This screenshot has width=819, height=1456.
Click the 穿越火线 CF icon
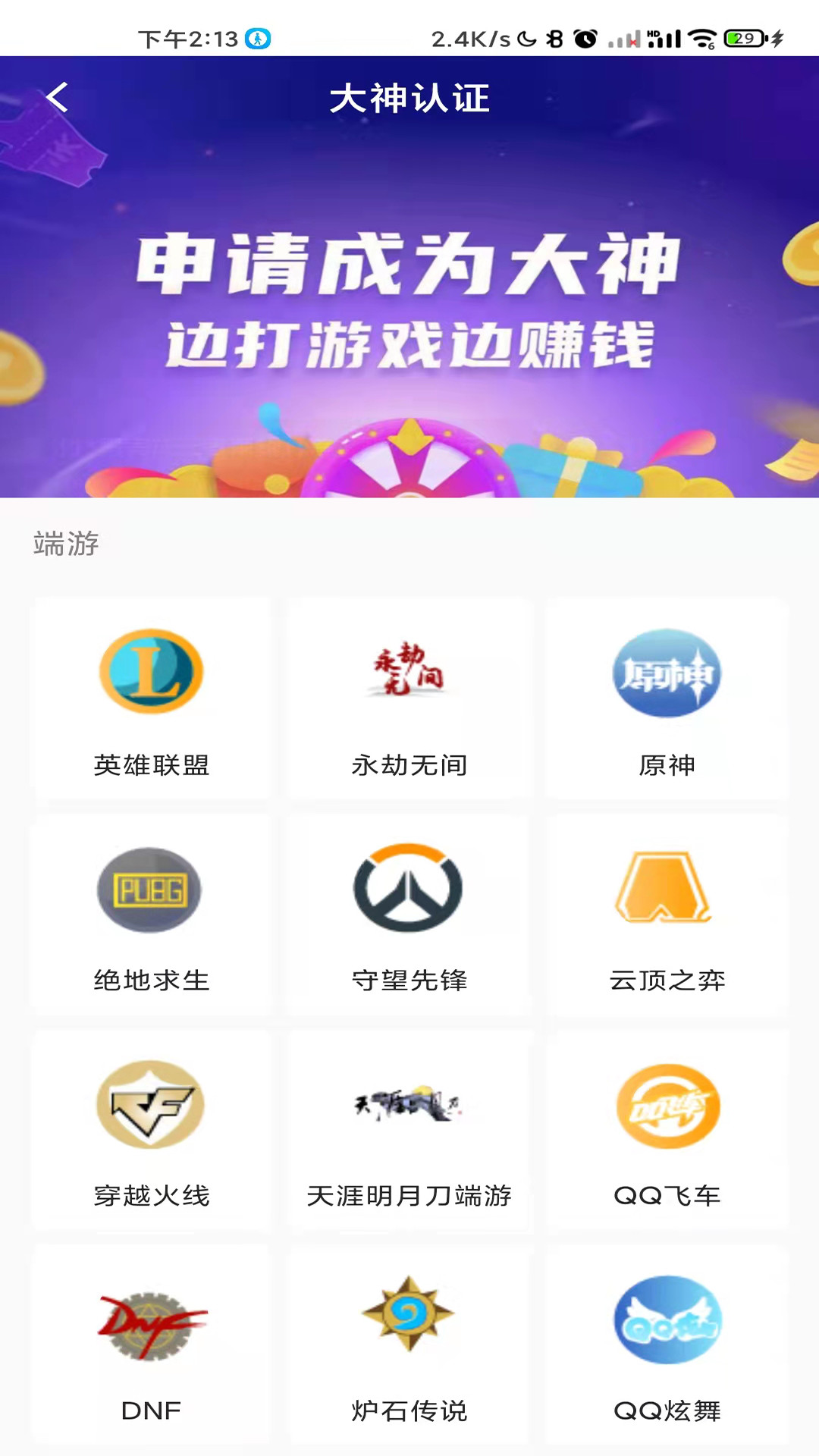pos(149,1106)
